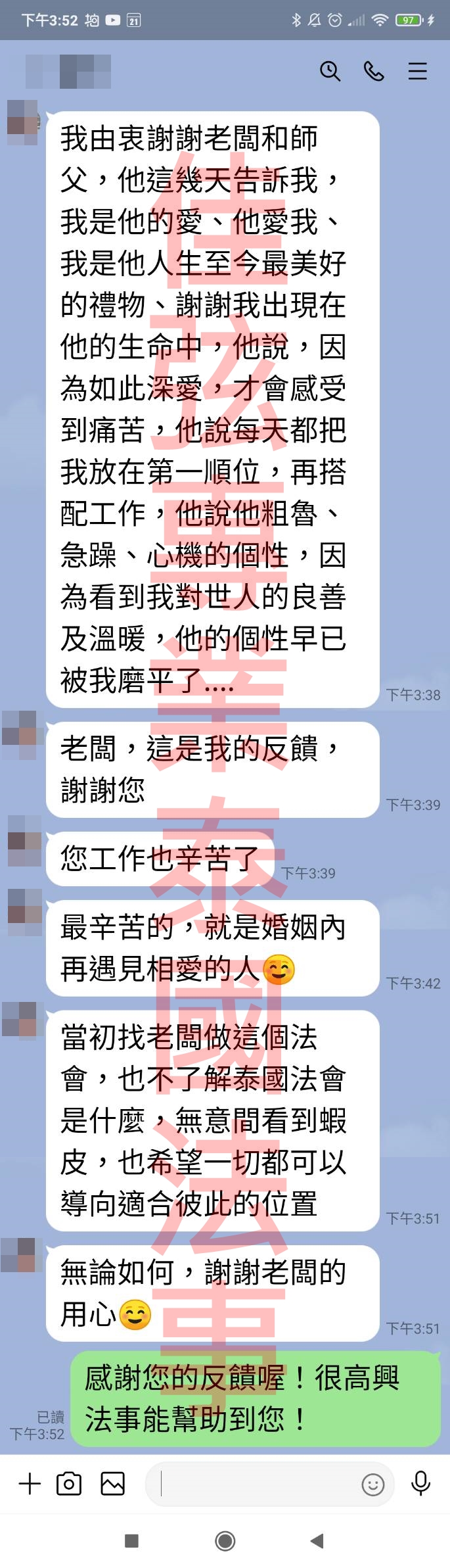Search within this chat conversation
This screenshot has width=450, height=1568.
click(x=330, y=71)
